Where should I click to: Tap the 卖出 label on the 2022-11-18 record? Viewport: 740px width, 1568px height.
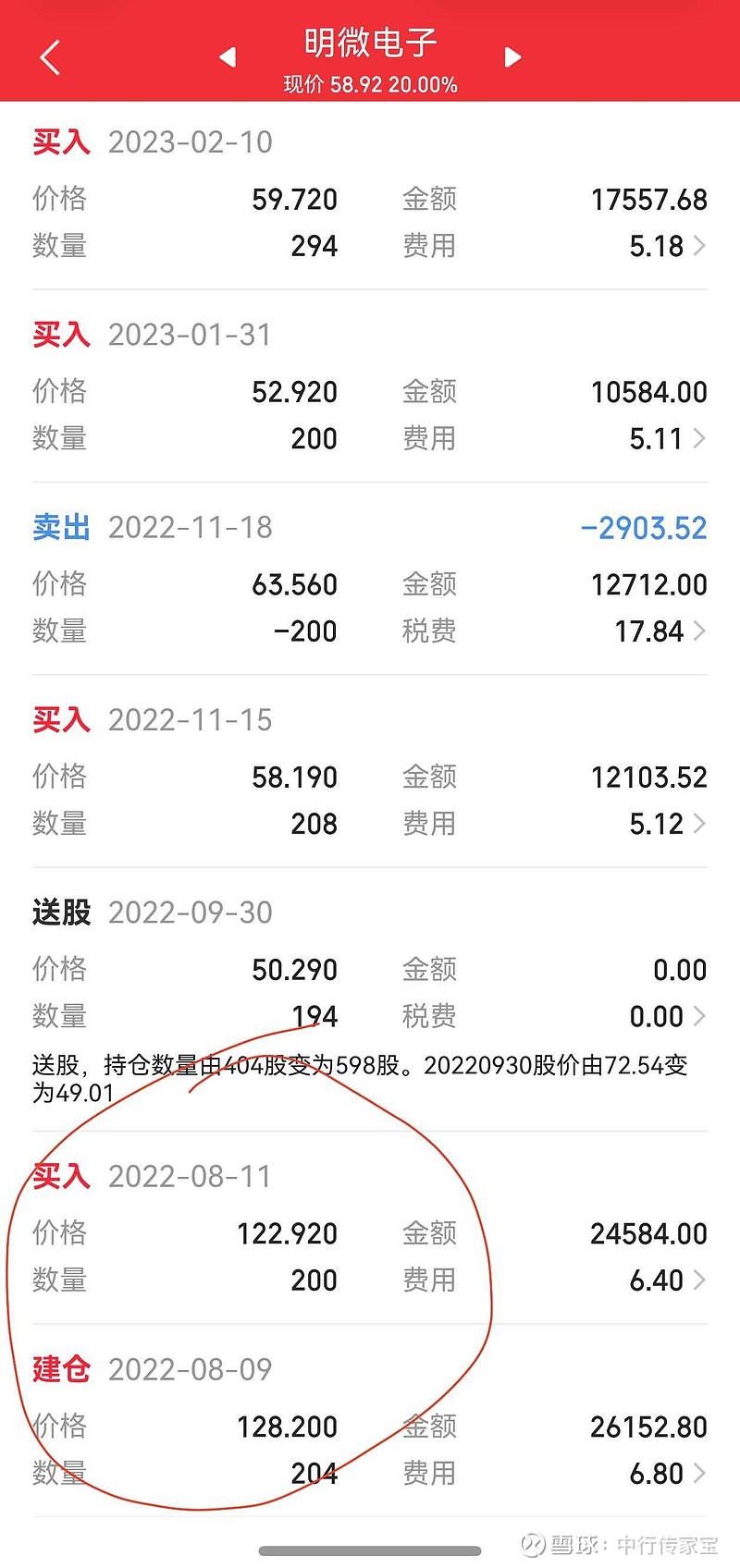[60, 527]
